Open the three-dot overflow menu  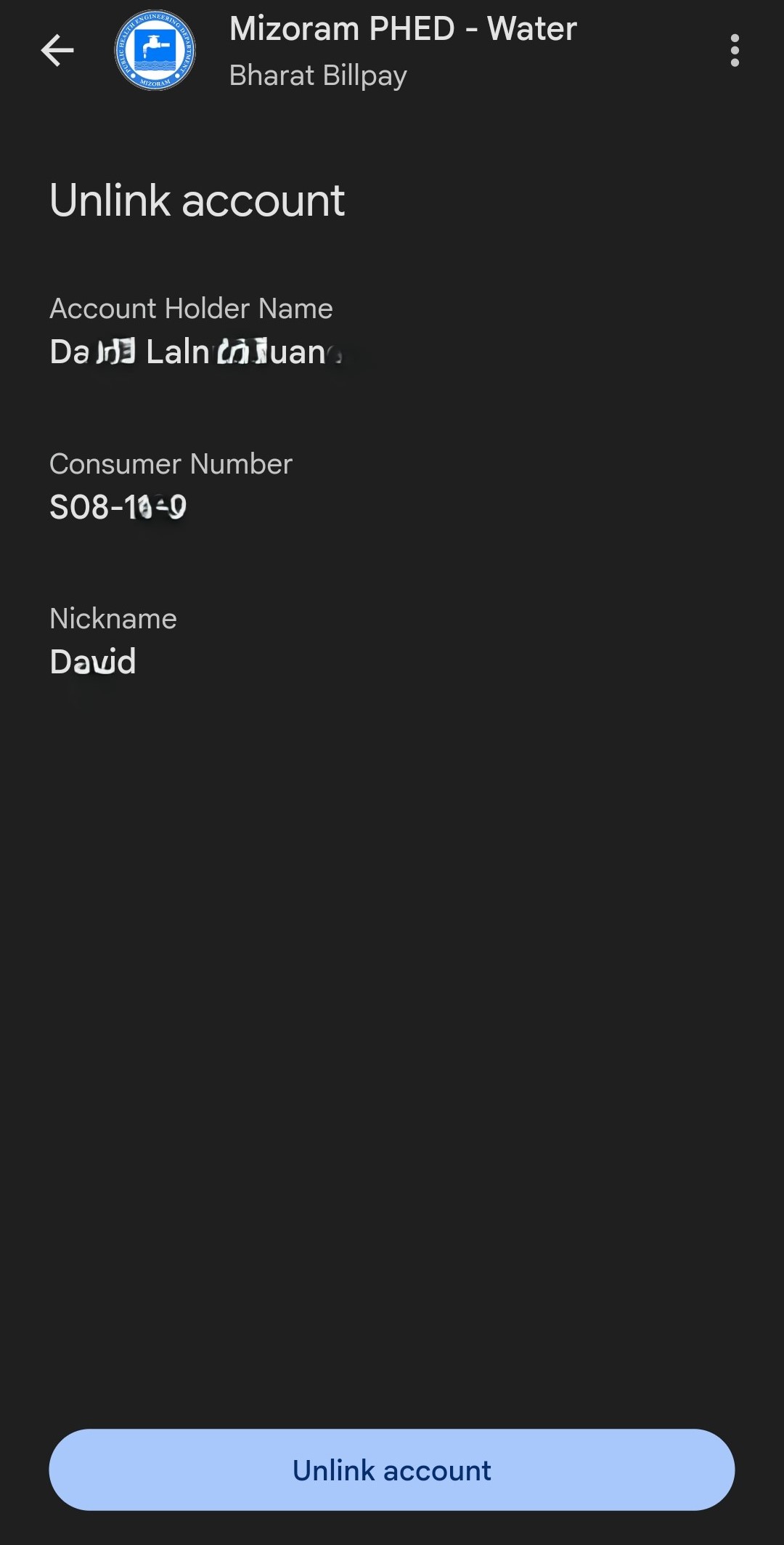click(735, 51)
